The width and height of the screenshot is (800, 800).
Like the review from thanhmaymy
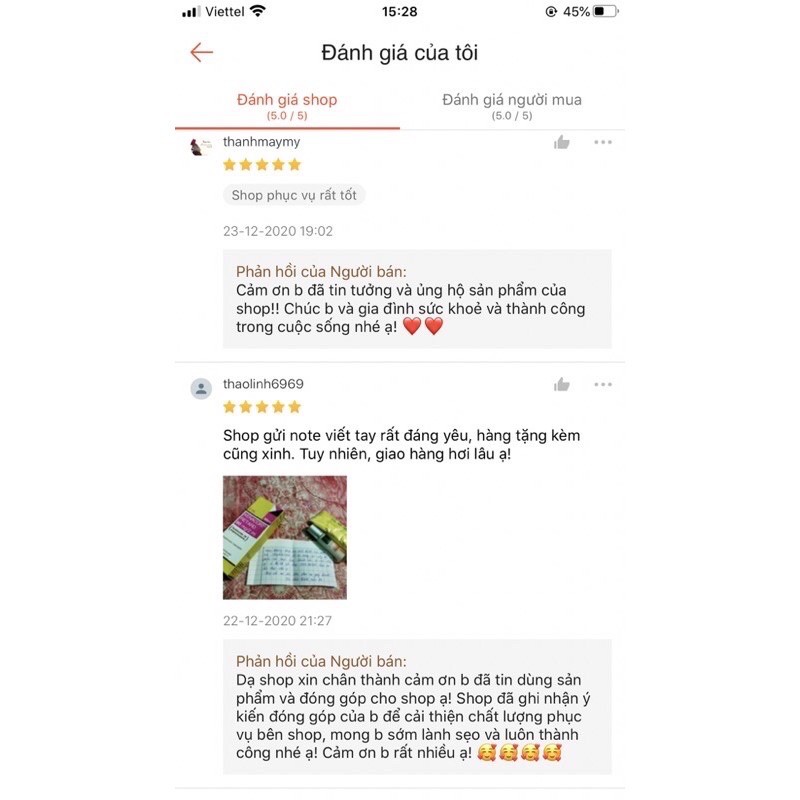coord(562,142)
